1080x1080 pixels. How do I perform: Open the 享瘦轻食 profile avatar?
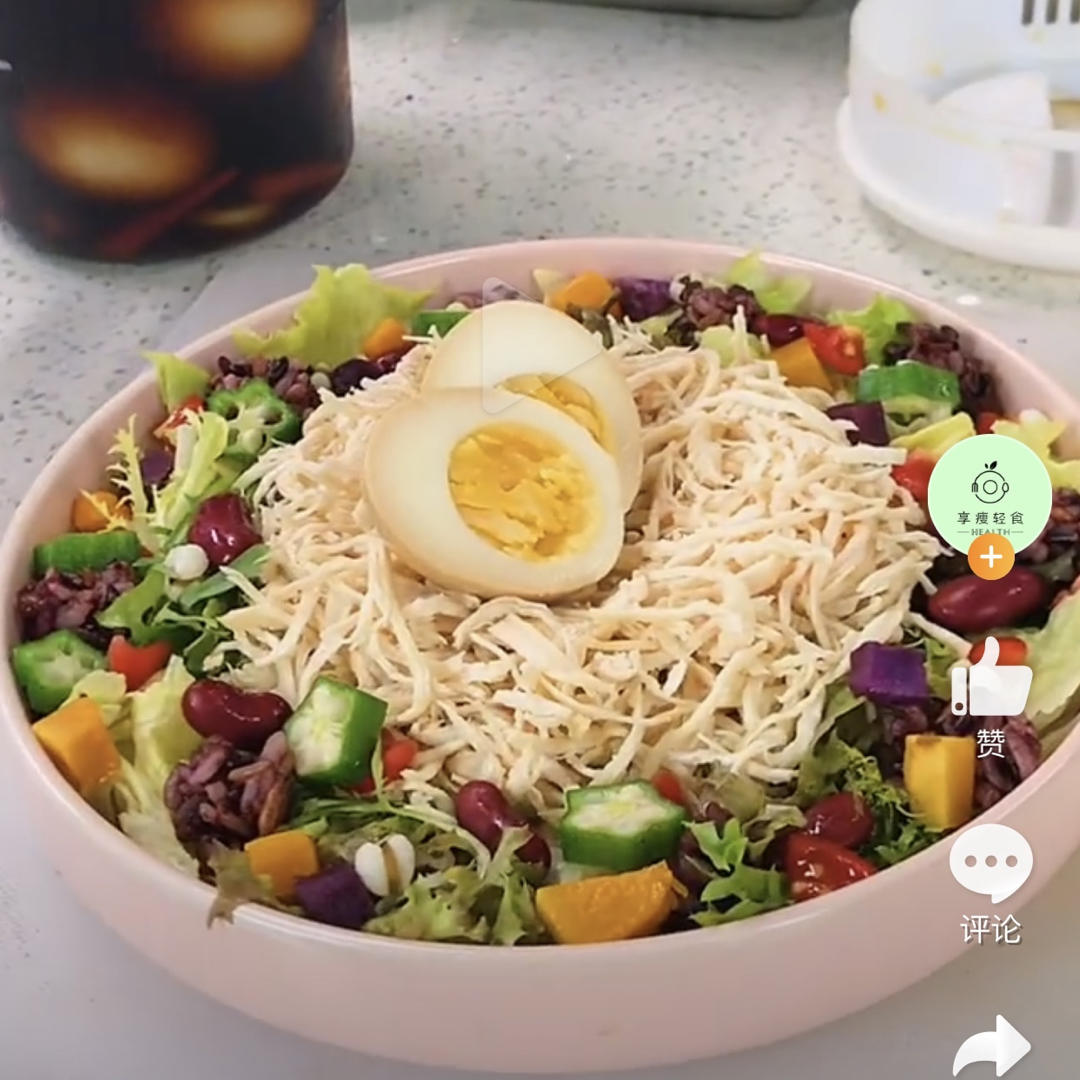(x=989, y=493)
